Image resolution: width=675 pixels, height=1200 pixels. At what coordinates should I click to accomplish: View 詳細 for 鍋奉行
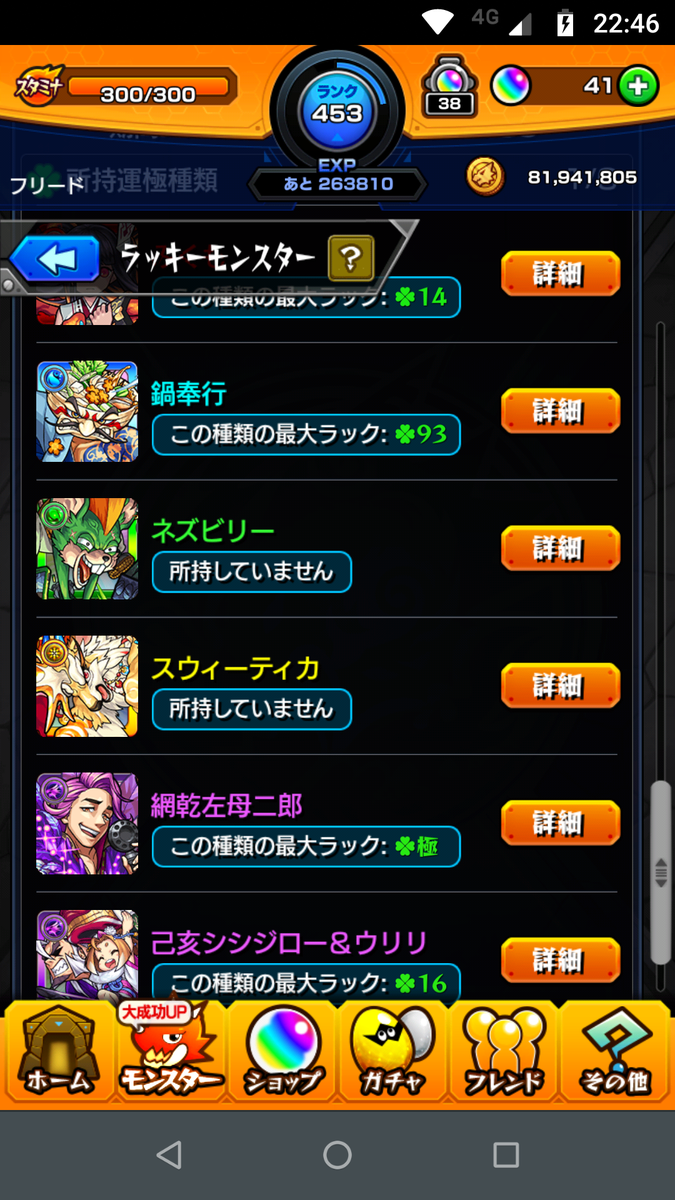point(560,411)
